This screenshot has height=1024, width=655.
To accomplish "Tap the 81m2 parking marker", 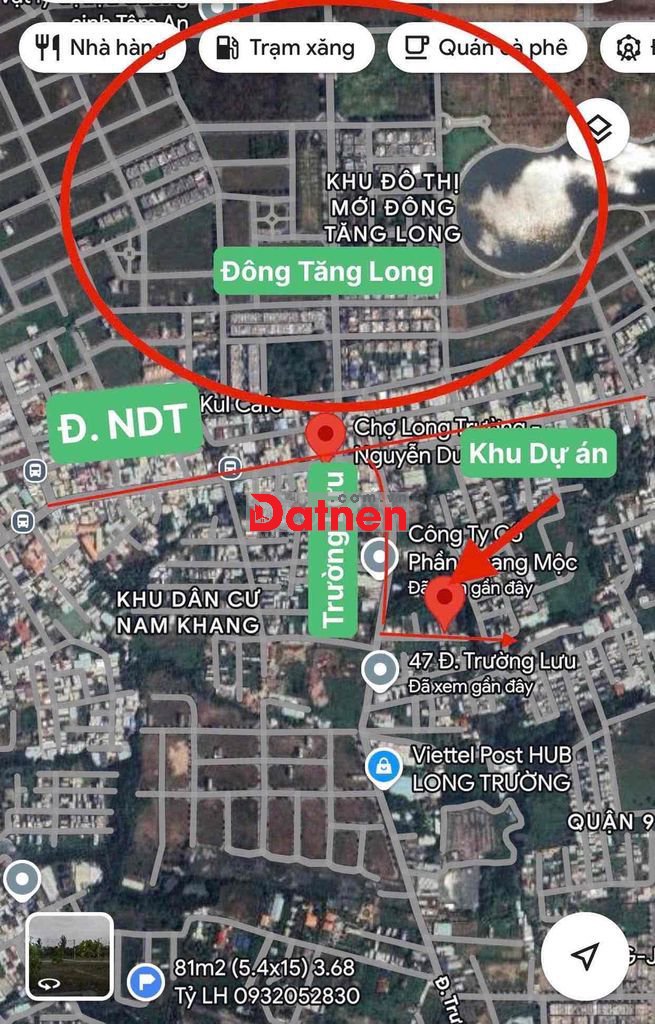I will [146, 981].
